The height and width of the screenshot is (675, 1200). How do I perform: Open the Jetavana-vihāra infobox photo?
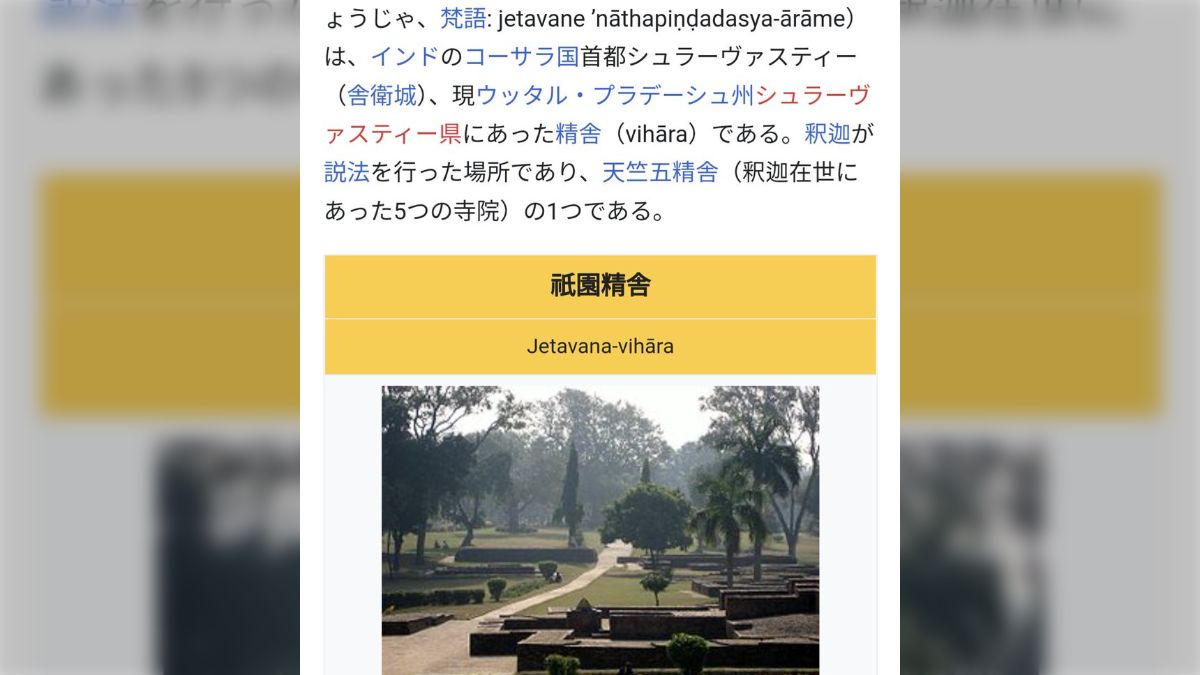[x=600, y=530]
